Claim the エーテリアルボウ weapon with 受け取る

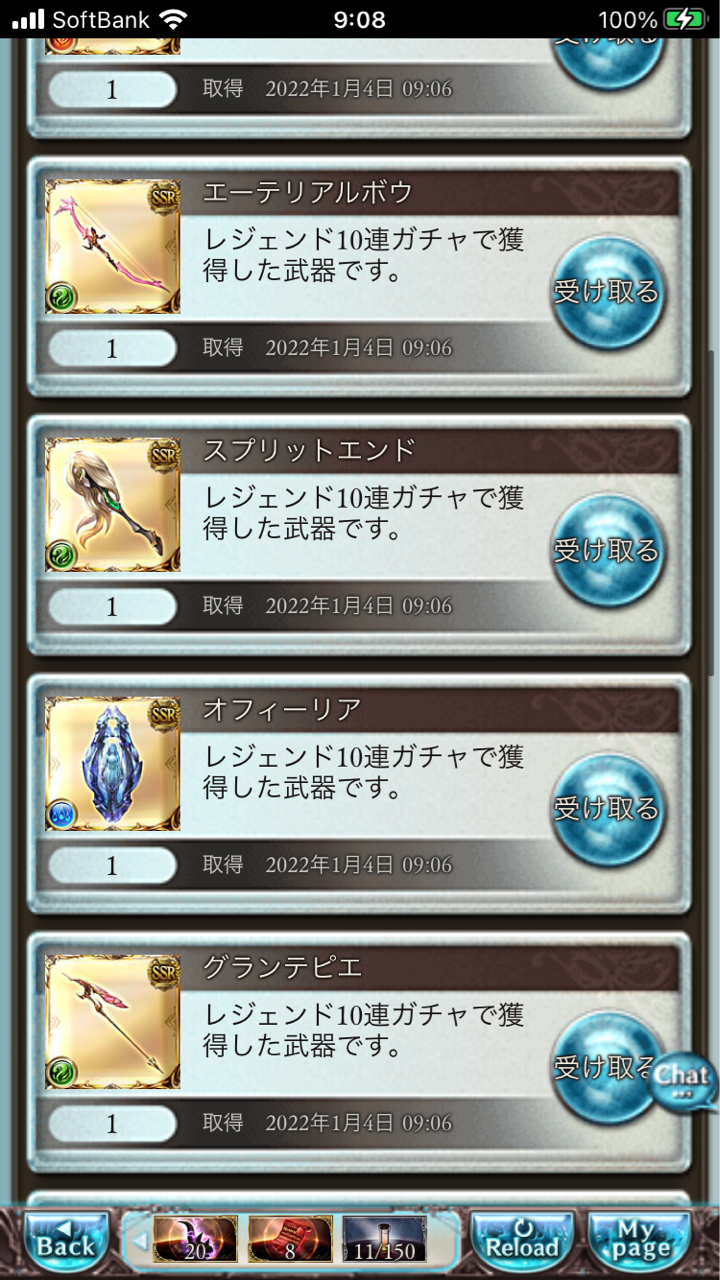pos(607,292)
